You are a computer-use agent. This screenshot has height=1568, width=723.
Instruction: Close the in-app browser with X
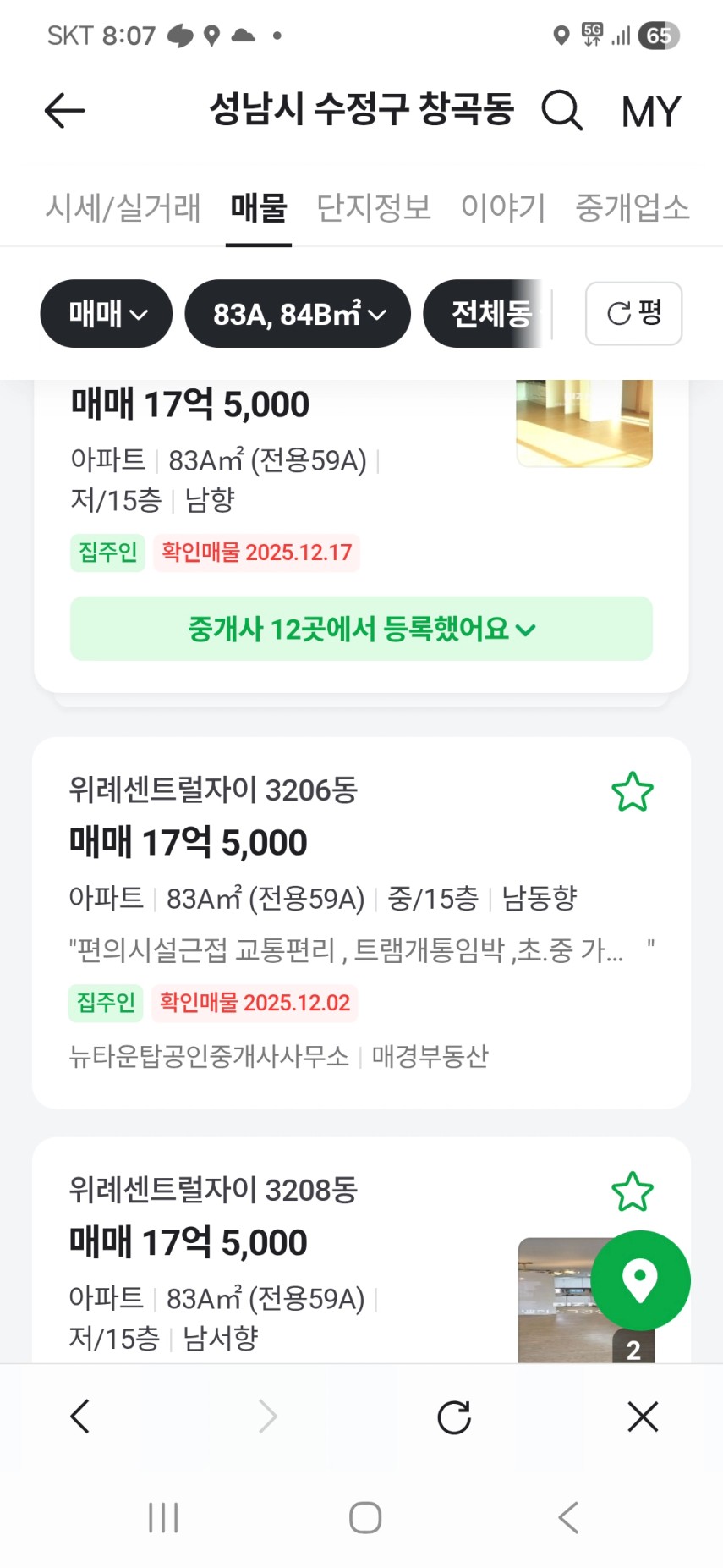click(x=643, y=1417)
